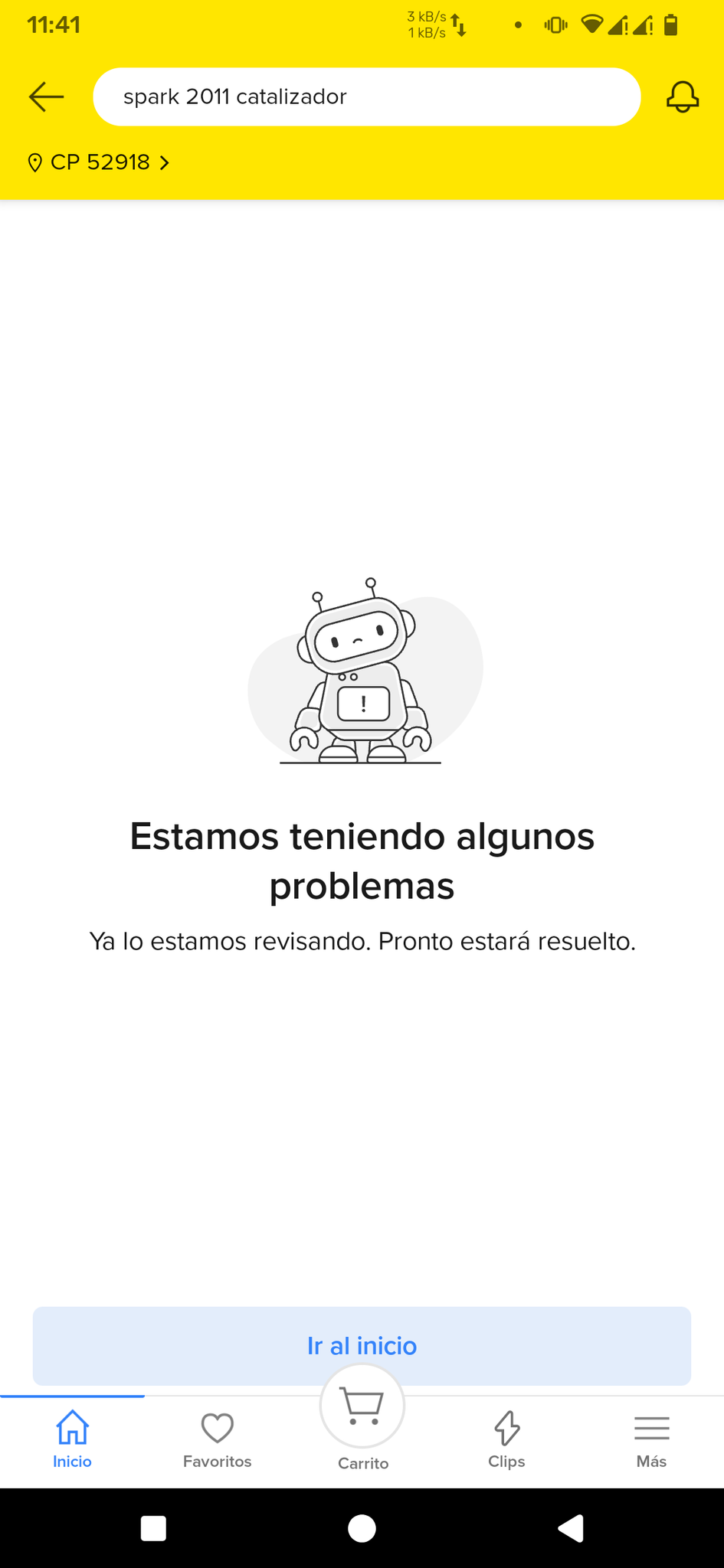
Task: Open the notifications bell
Action: pyautogui.click(x=682, y=97)
